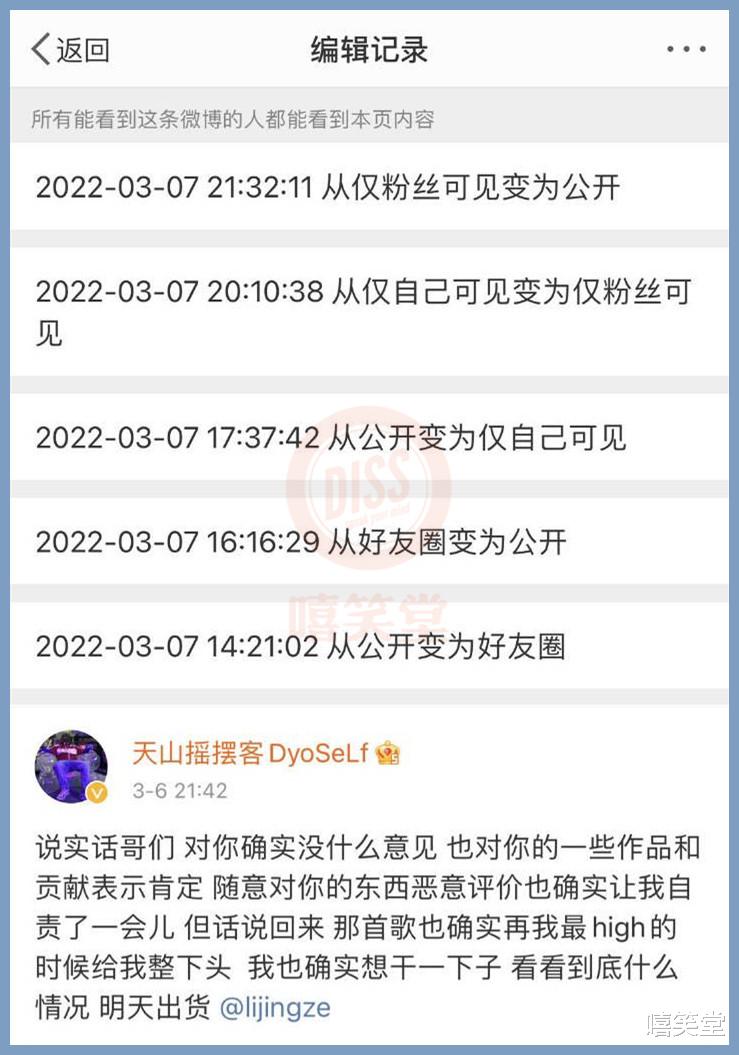Open the three-dot more options menu
Viewport: 739px width, 1055px height.
click(684, 47)
